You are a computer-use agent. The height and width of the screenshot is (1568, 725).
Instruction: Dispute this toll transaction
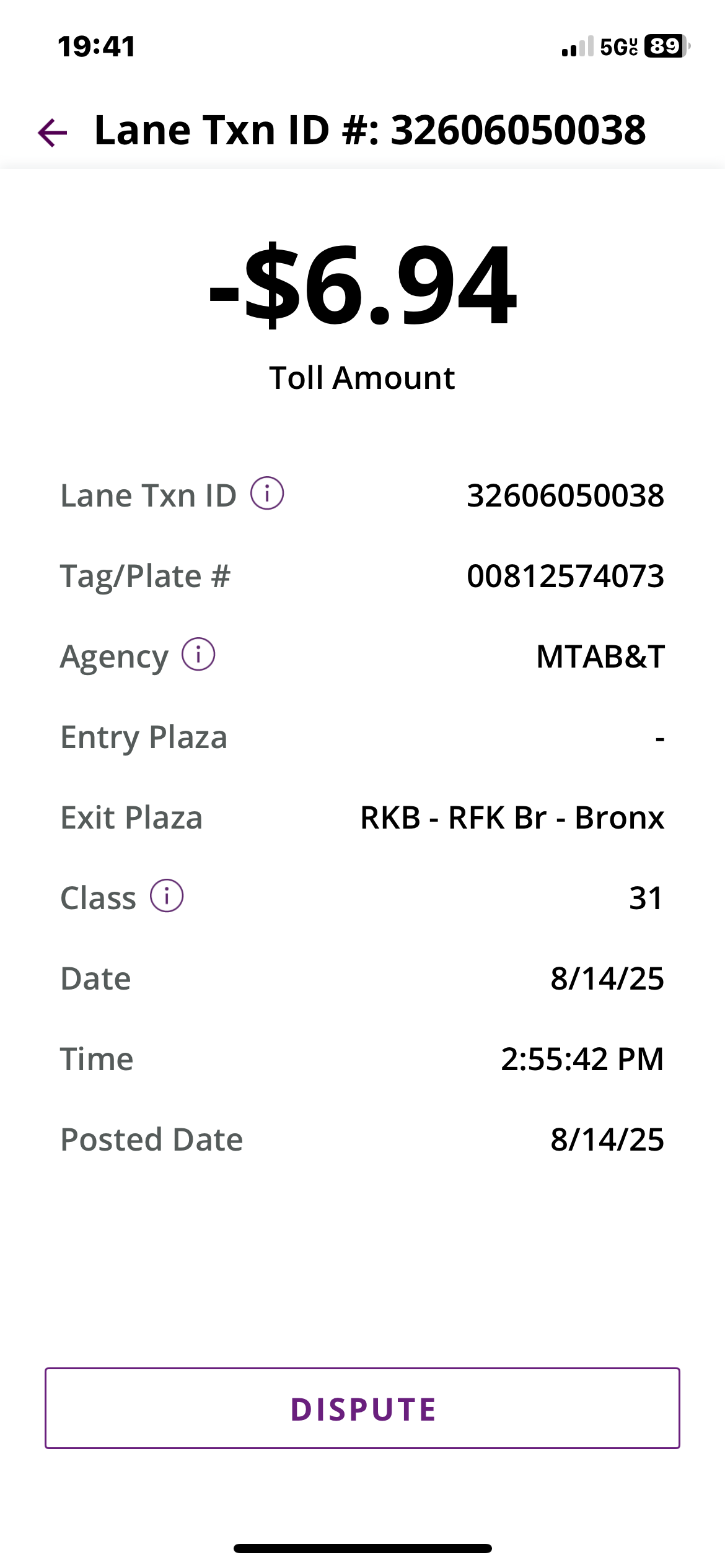click(362, 1409)
